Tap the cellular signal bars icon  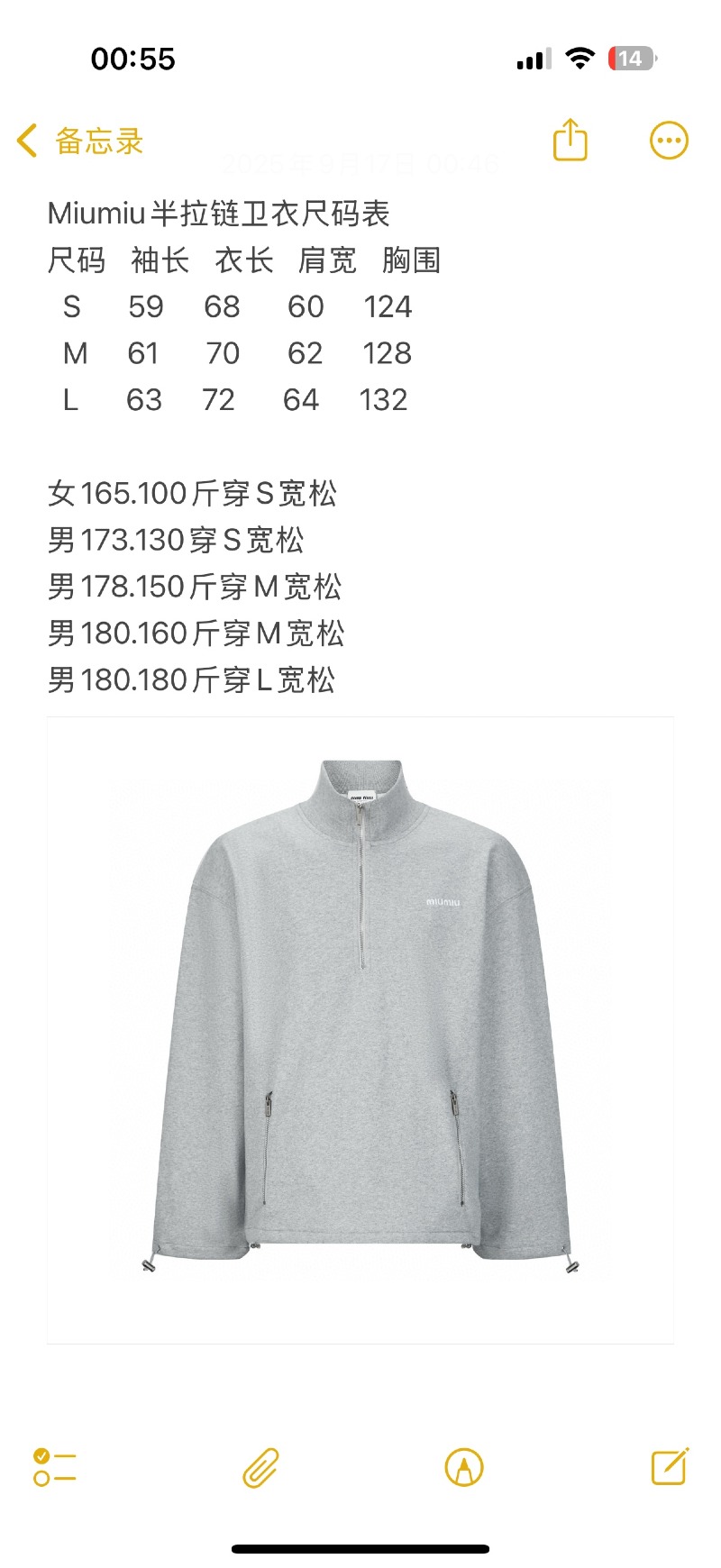(x=532, y=58)
